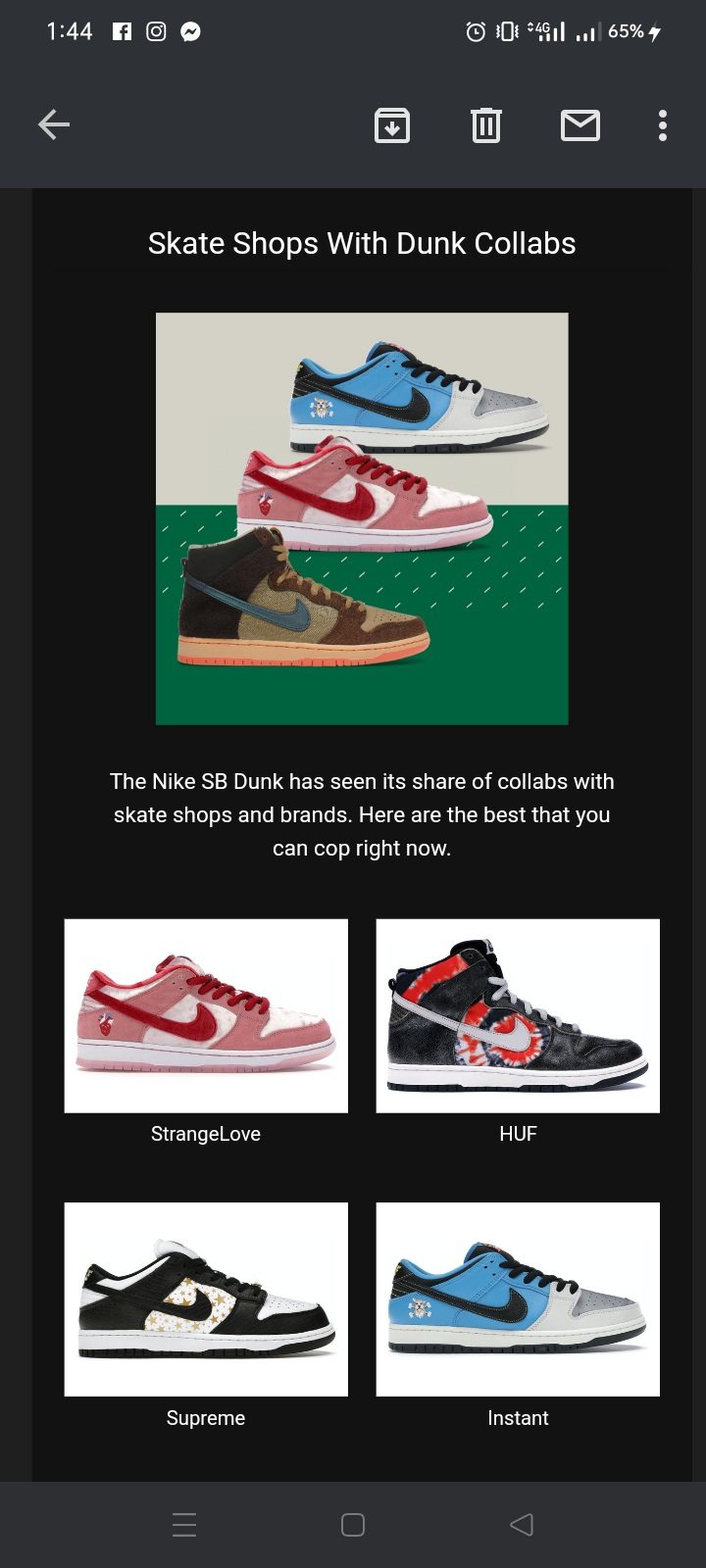Mark this email as unread
Image resolution: width=706 pixels, height=1568 pixels.
point(580,125)
